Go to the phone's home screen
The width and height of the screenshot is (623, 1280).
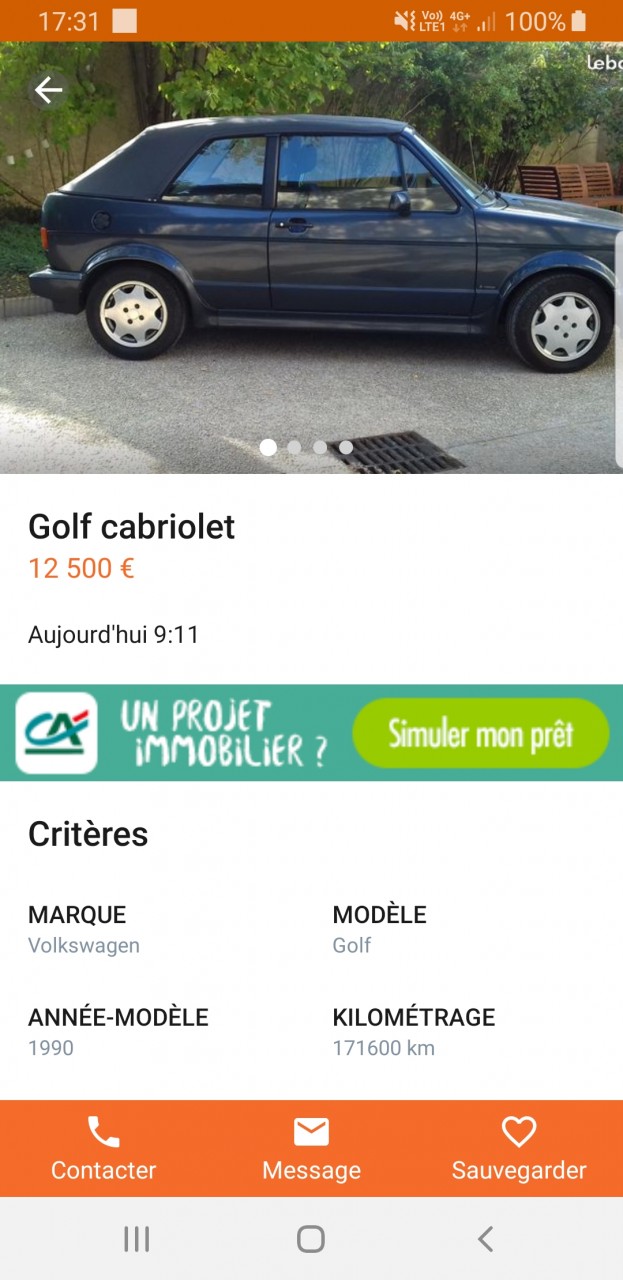311,1239
